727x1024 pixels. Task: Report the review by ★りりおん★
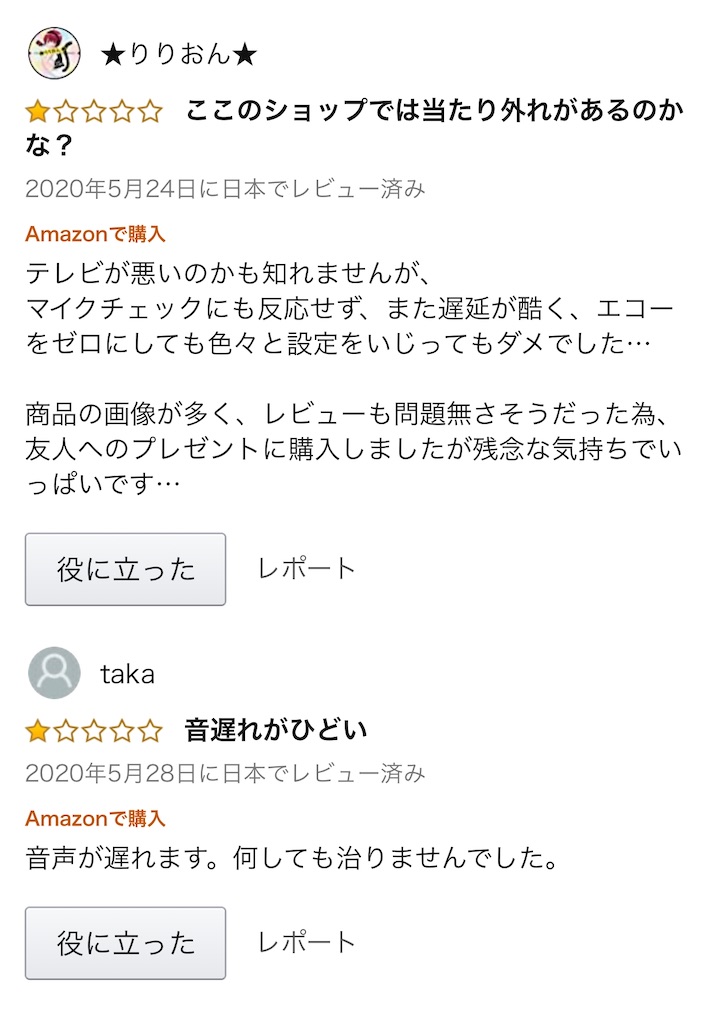pos(306,569)
